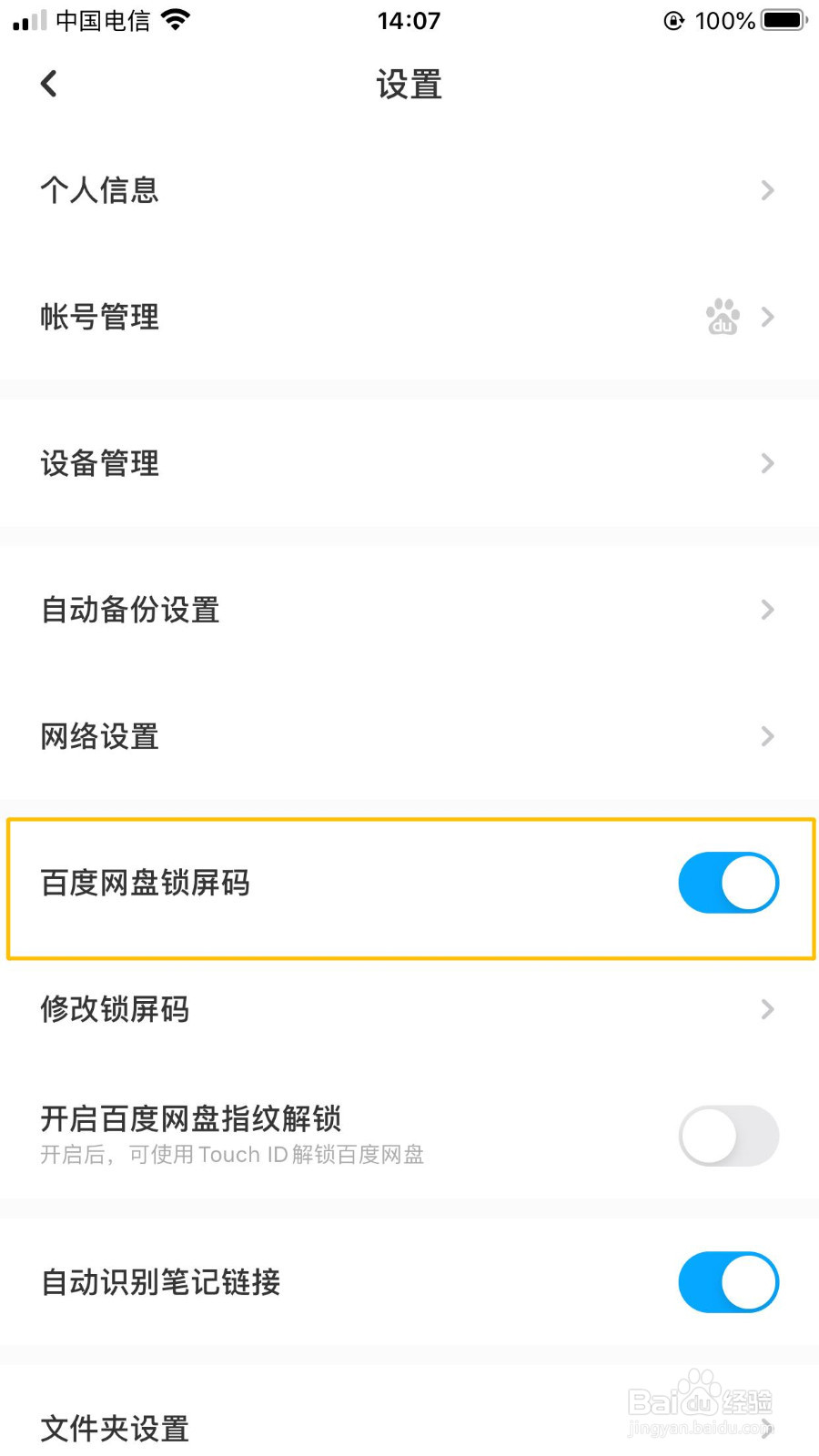
Task: Select the 设置 title at the top
Action: 409,83
